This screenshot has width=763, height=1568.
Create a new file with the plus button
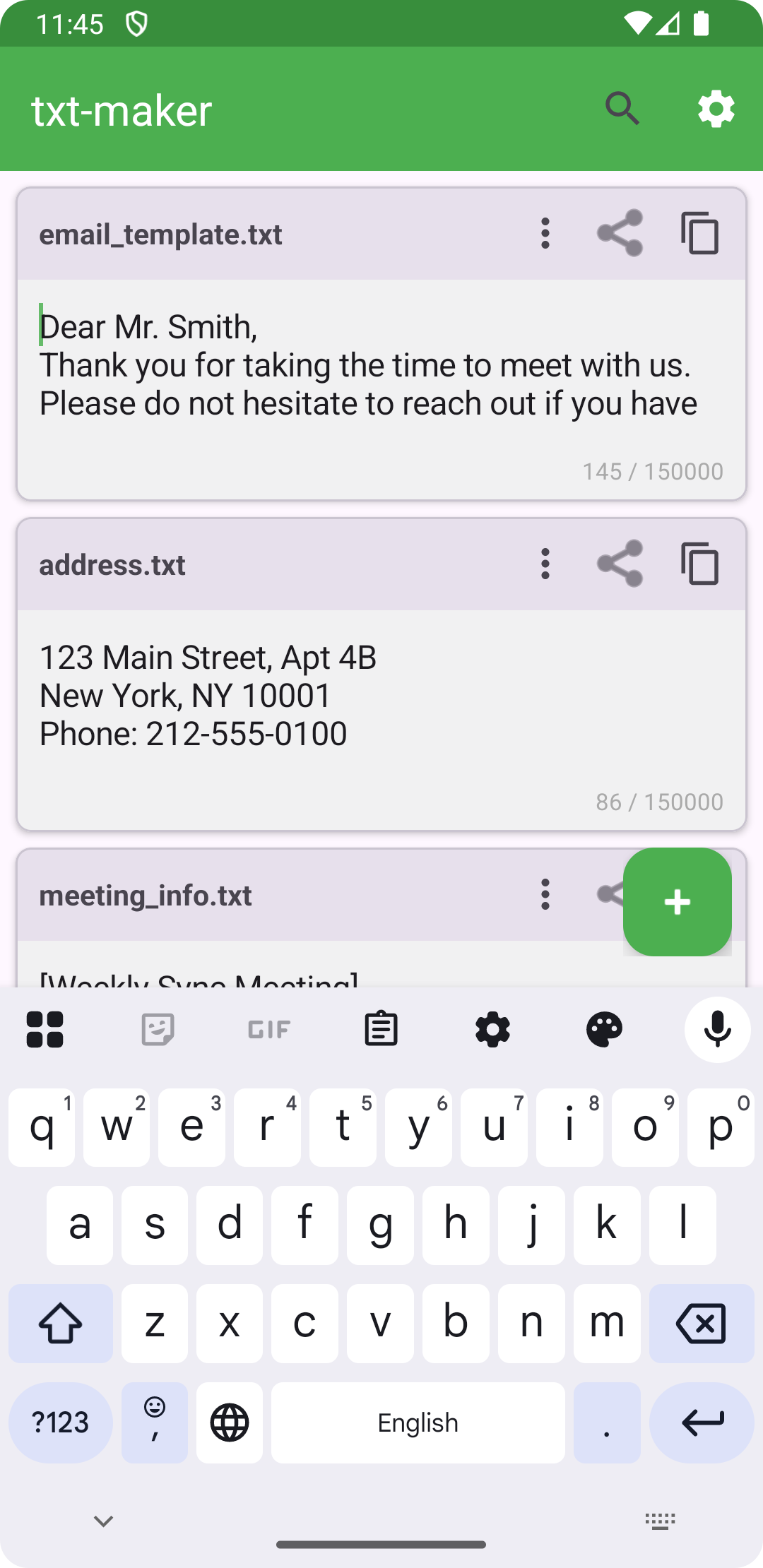(x=677, y=901)
